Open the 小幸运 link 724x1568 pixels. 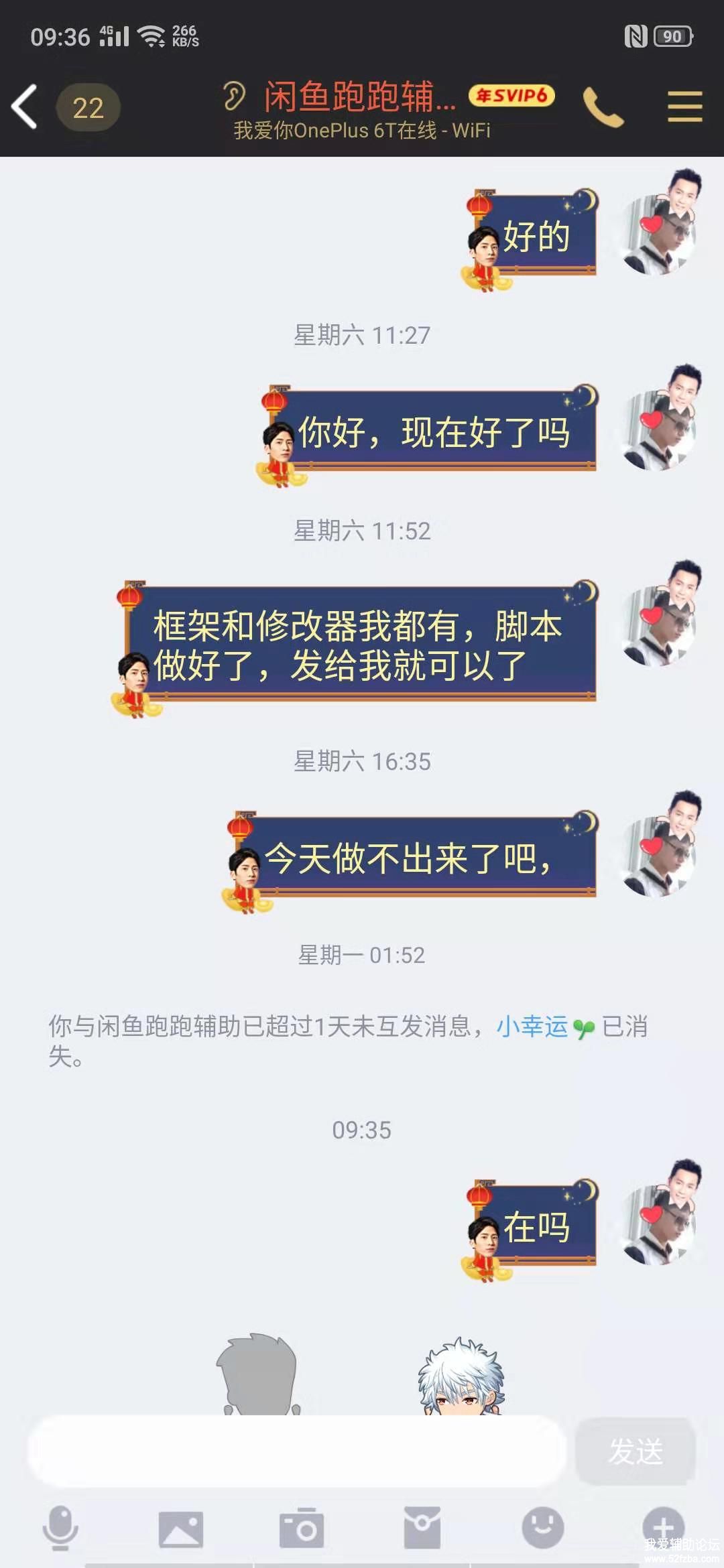pos(532,1027)
